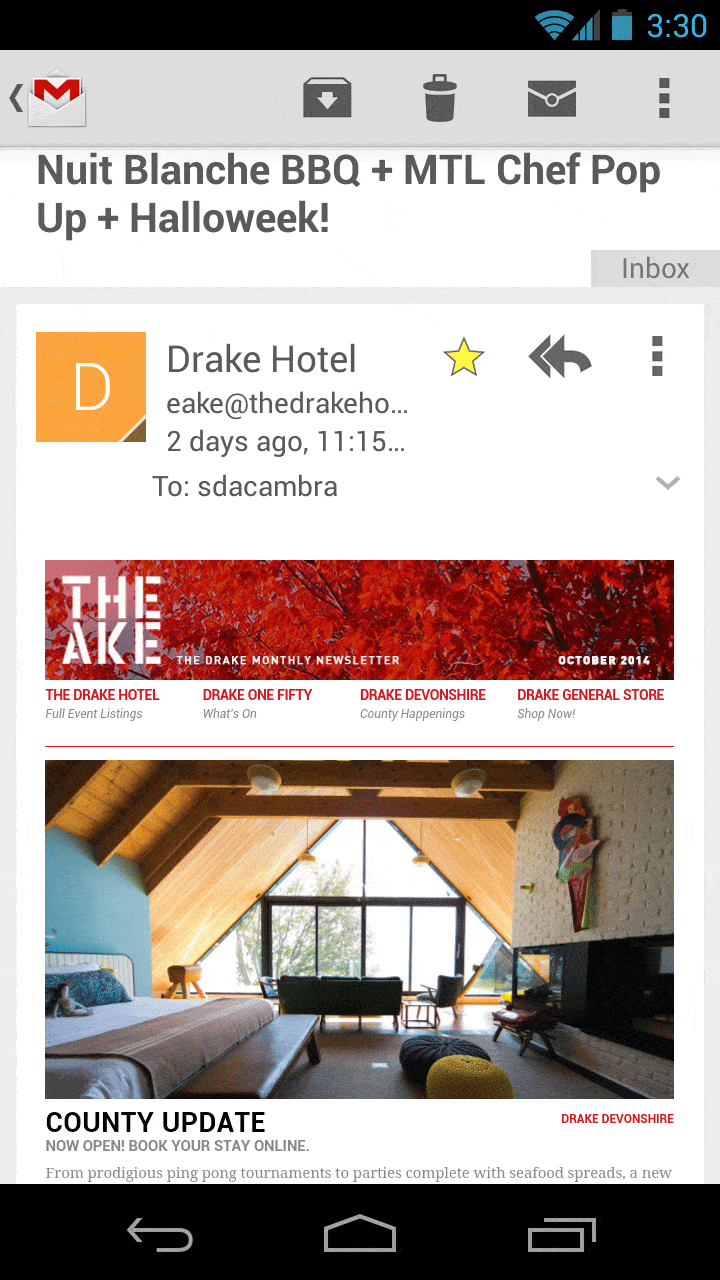Open the Drake Devonshire room photo

359,929
